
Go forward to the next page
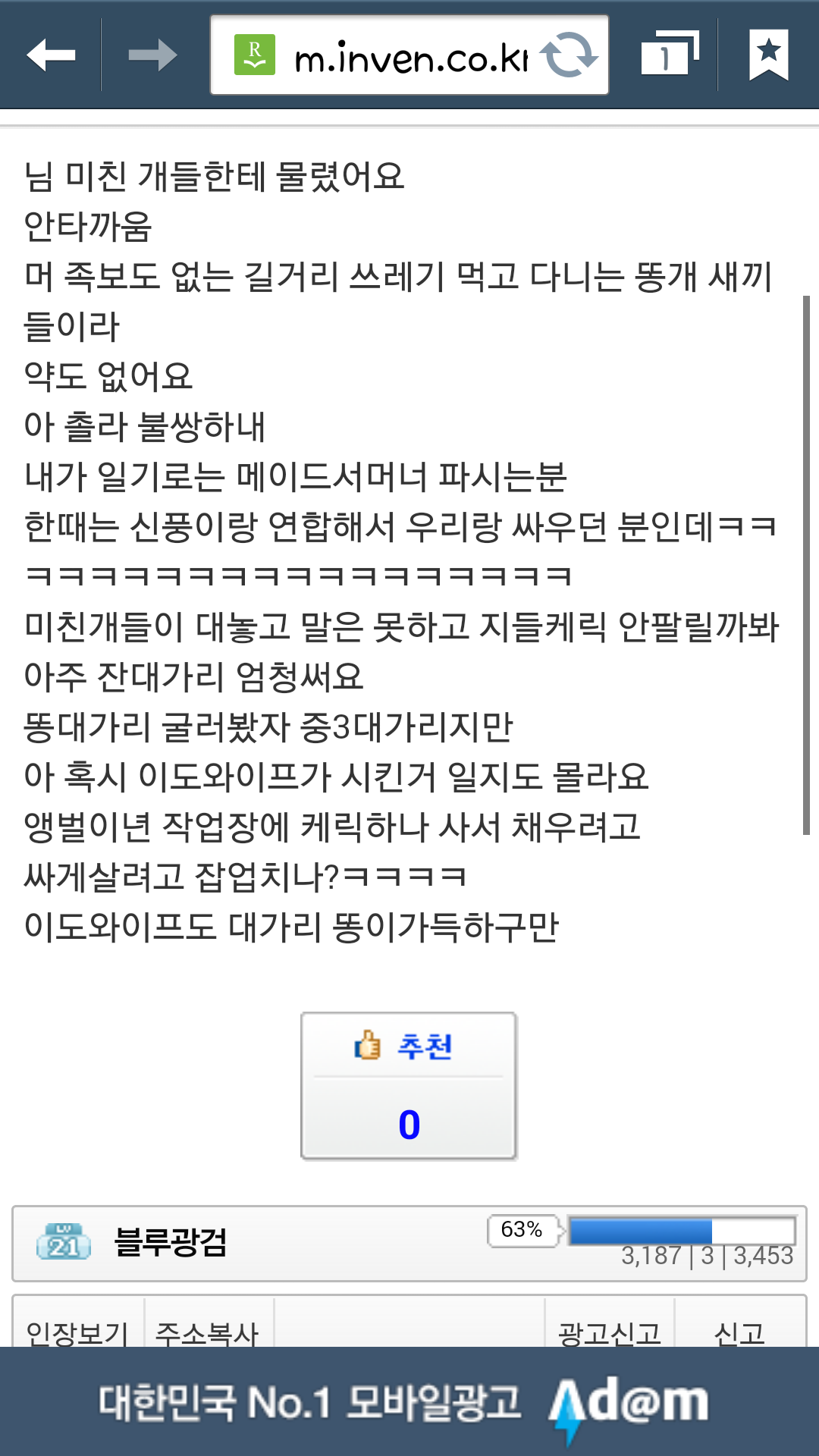pos(152,55)
